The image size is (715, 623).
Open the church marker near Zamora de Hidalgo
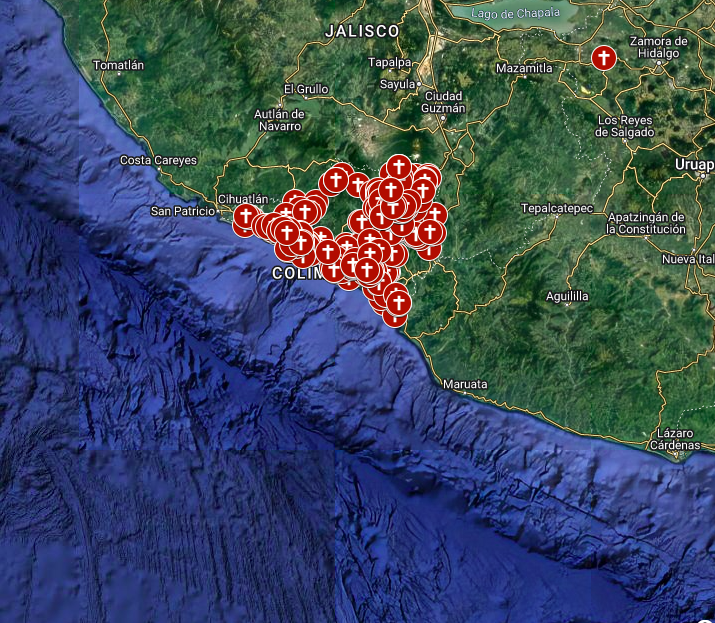[x=603, y=58]
